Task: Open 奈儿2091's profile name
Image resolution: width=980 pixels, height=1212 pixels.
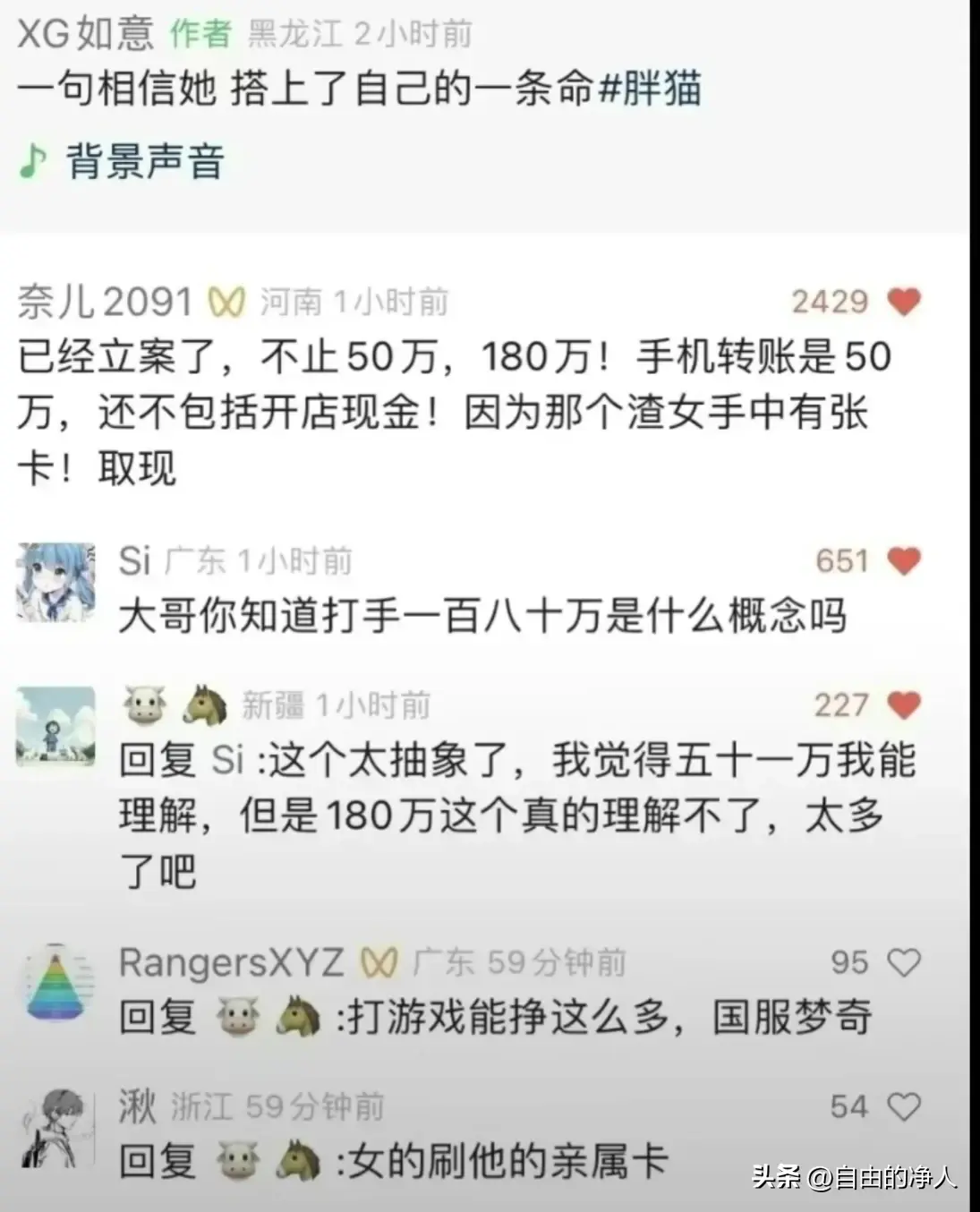Action: point(105,303)
